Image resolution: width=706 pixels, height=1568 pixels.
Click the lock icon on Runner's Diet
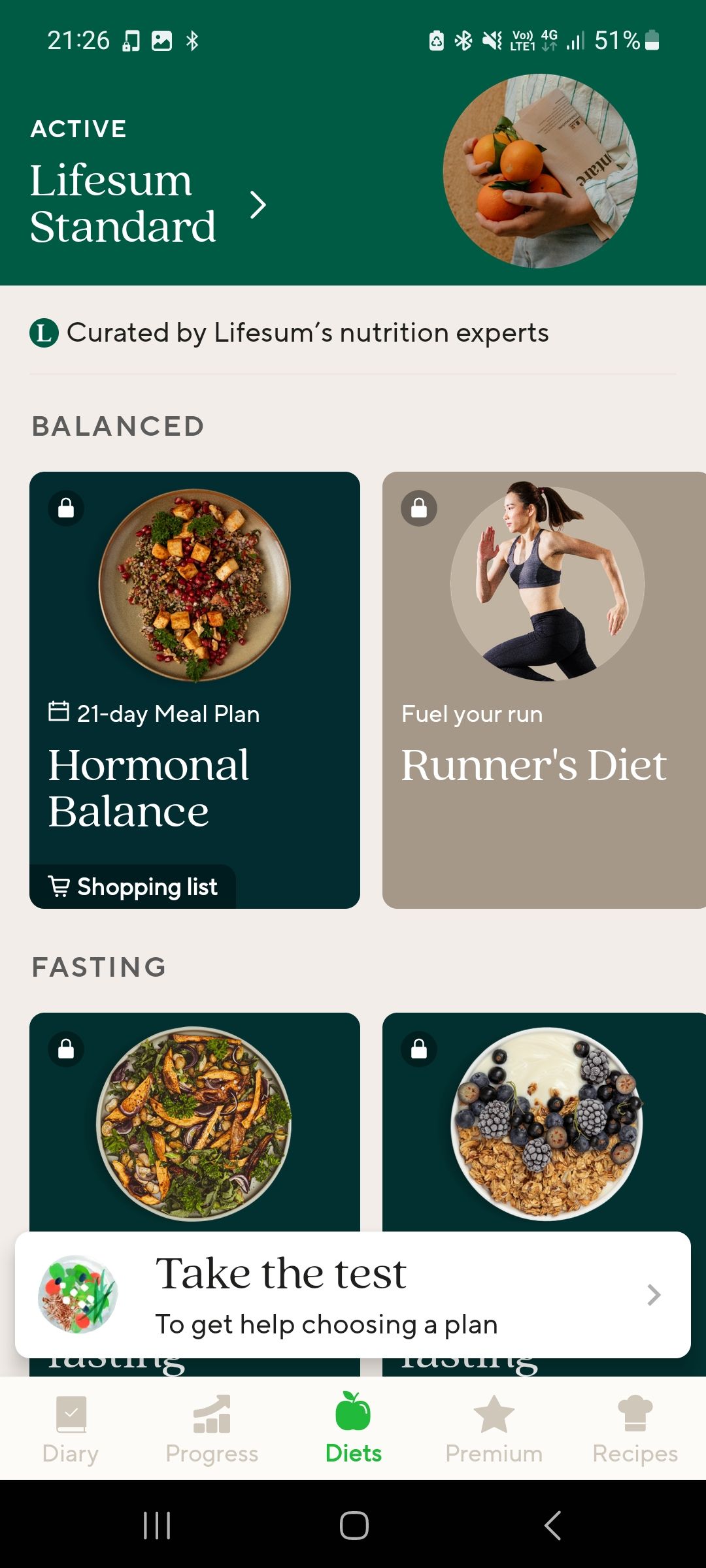418,508
